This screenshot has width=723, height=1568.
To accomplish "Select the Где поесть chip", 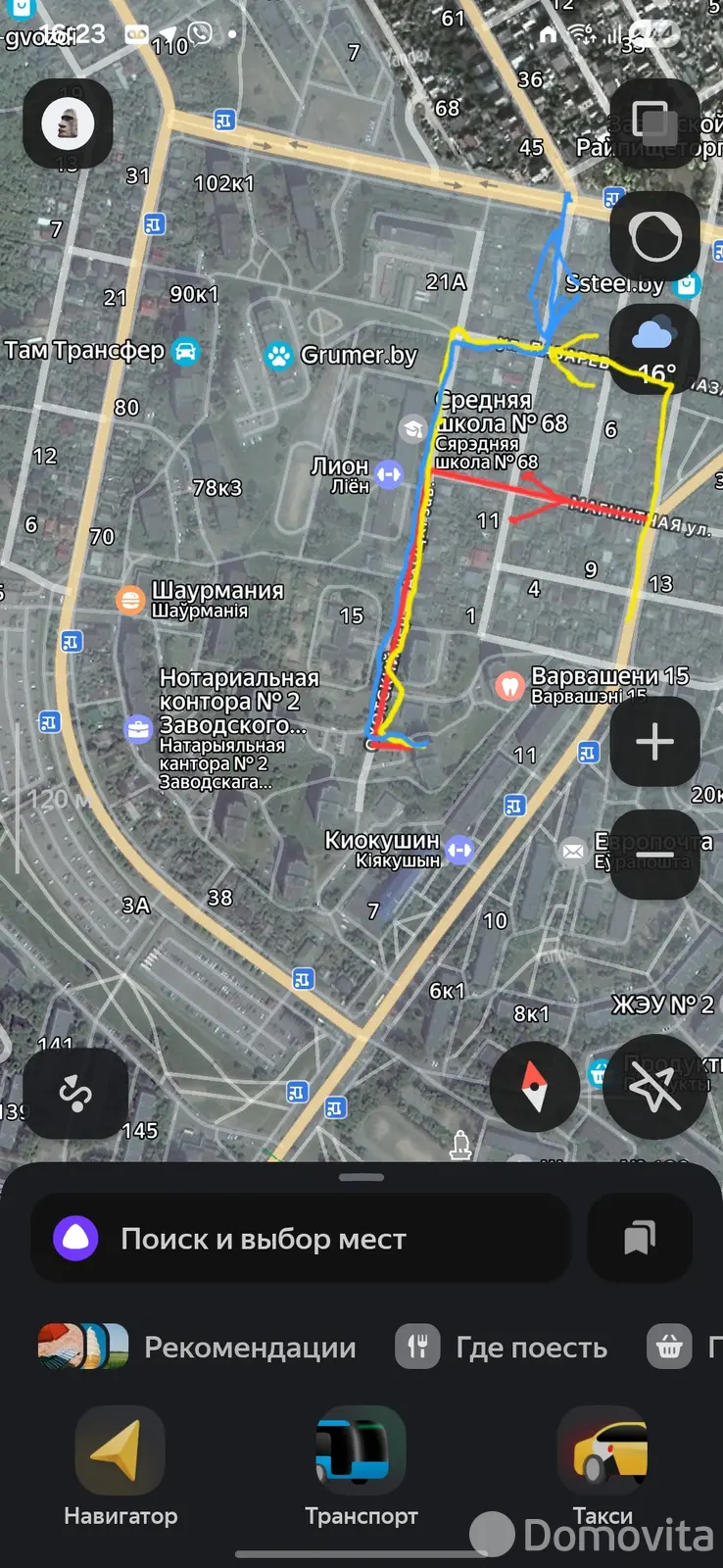I will click(x=502, y=1347).
